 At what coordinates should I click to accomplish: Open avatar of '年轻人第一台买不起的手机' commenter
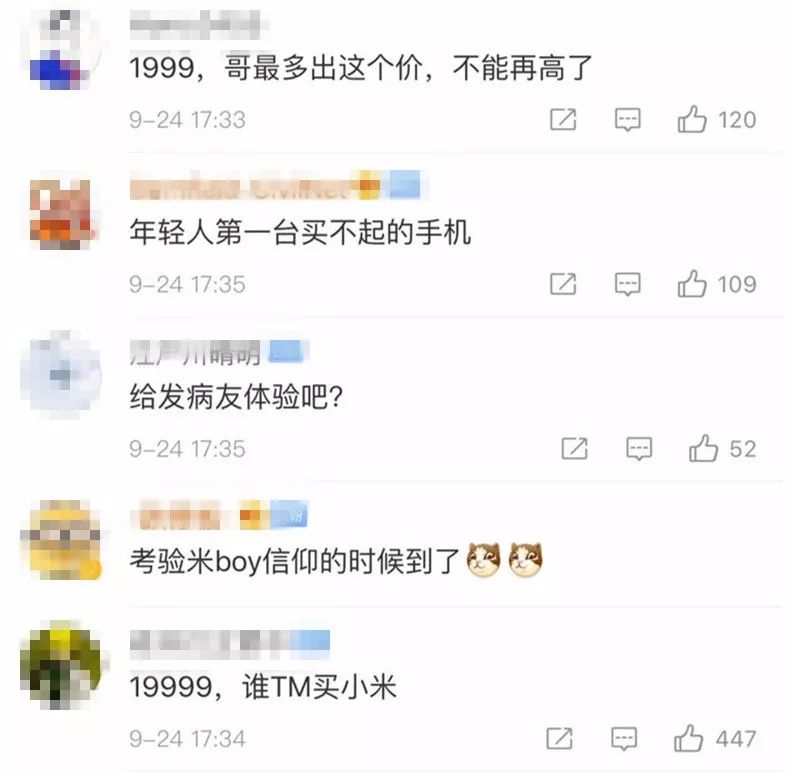[x=61, y=212]
